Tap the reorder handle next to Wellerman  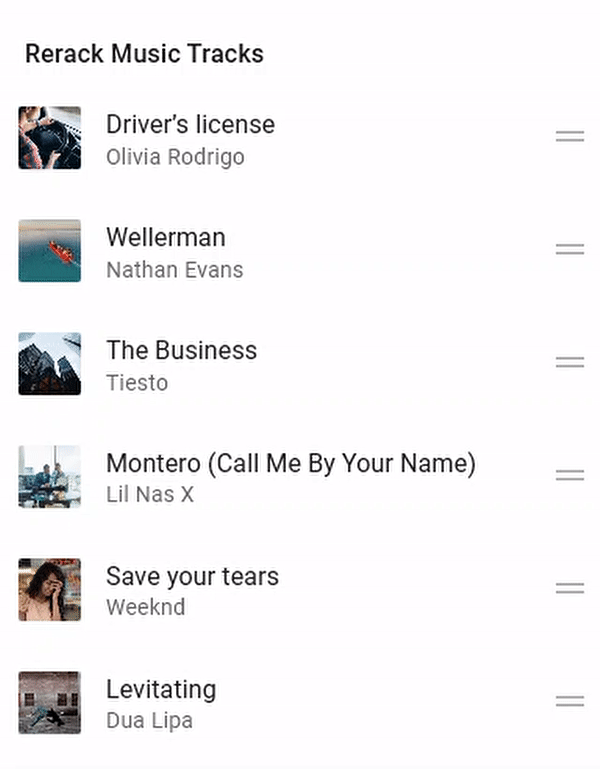pyautogui.click(x=570, y=250)
